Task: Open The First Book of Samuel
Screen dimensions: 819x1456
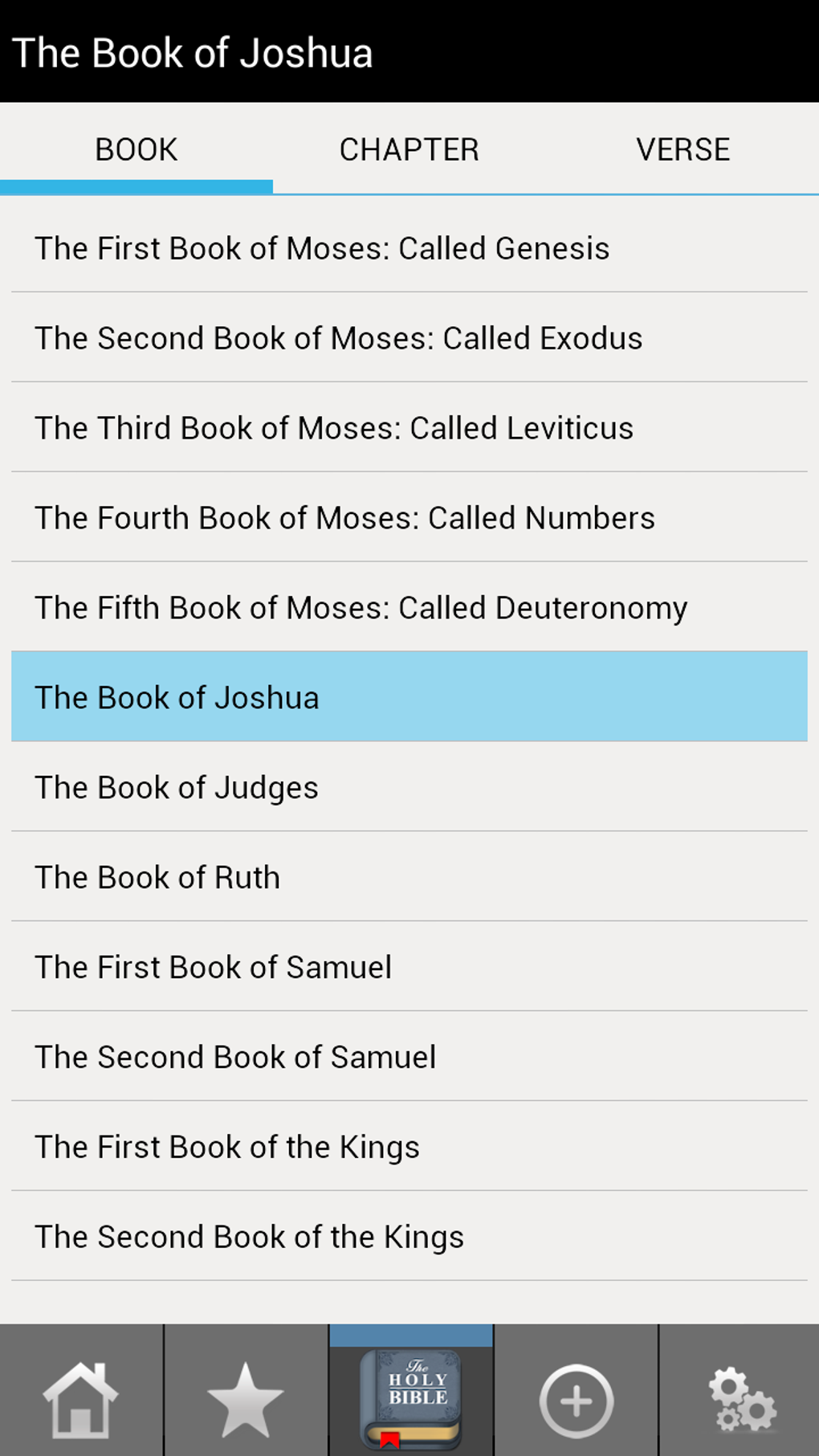Action: [409, 967]
